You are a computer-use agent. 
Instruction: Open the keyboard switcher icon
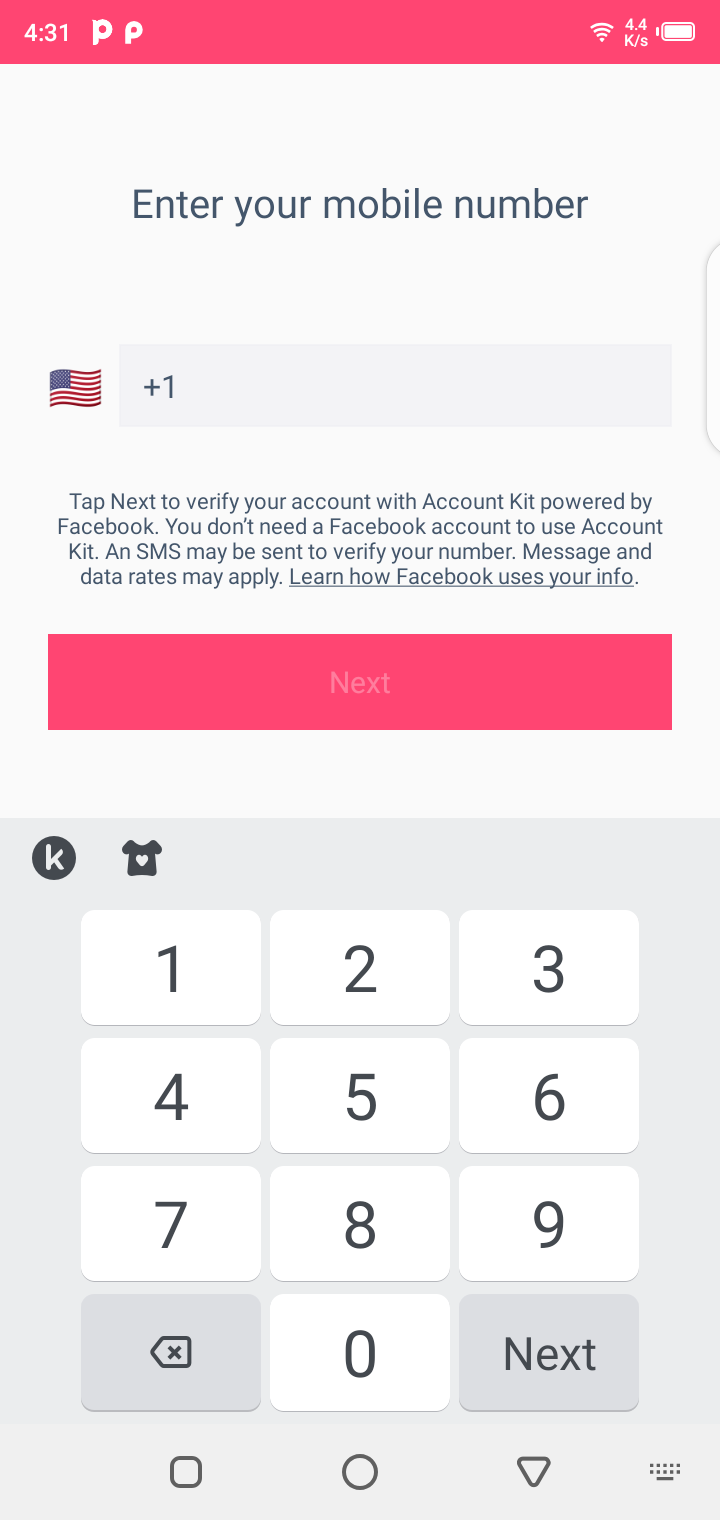click(x=665, y=1471)
